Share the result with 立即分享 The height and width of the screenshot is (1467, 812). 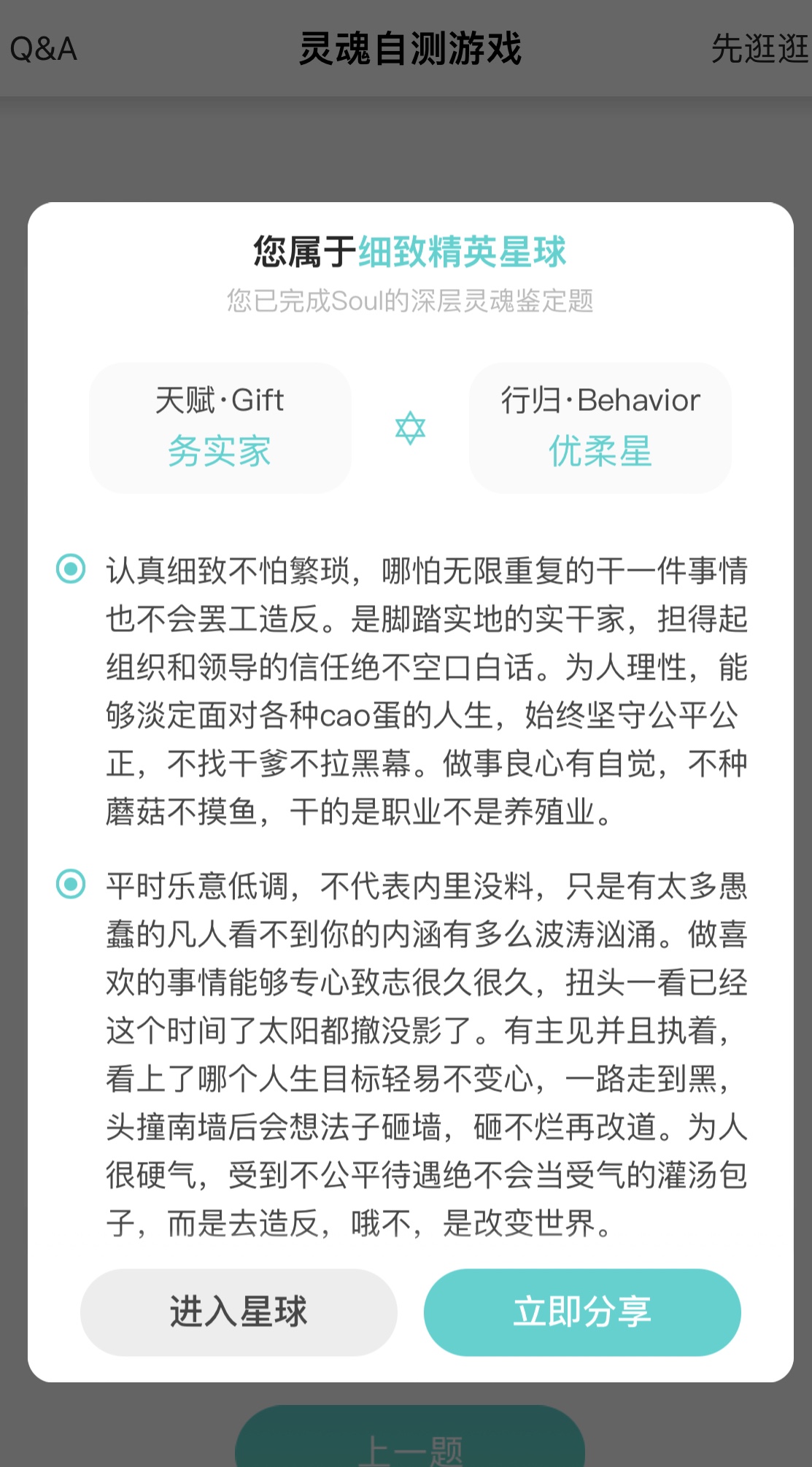pos(582,1312)
